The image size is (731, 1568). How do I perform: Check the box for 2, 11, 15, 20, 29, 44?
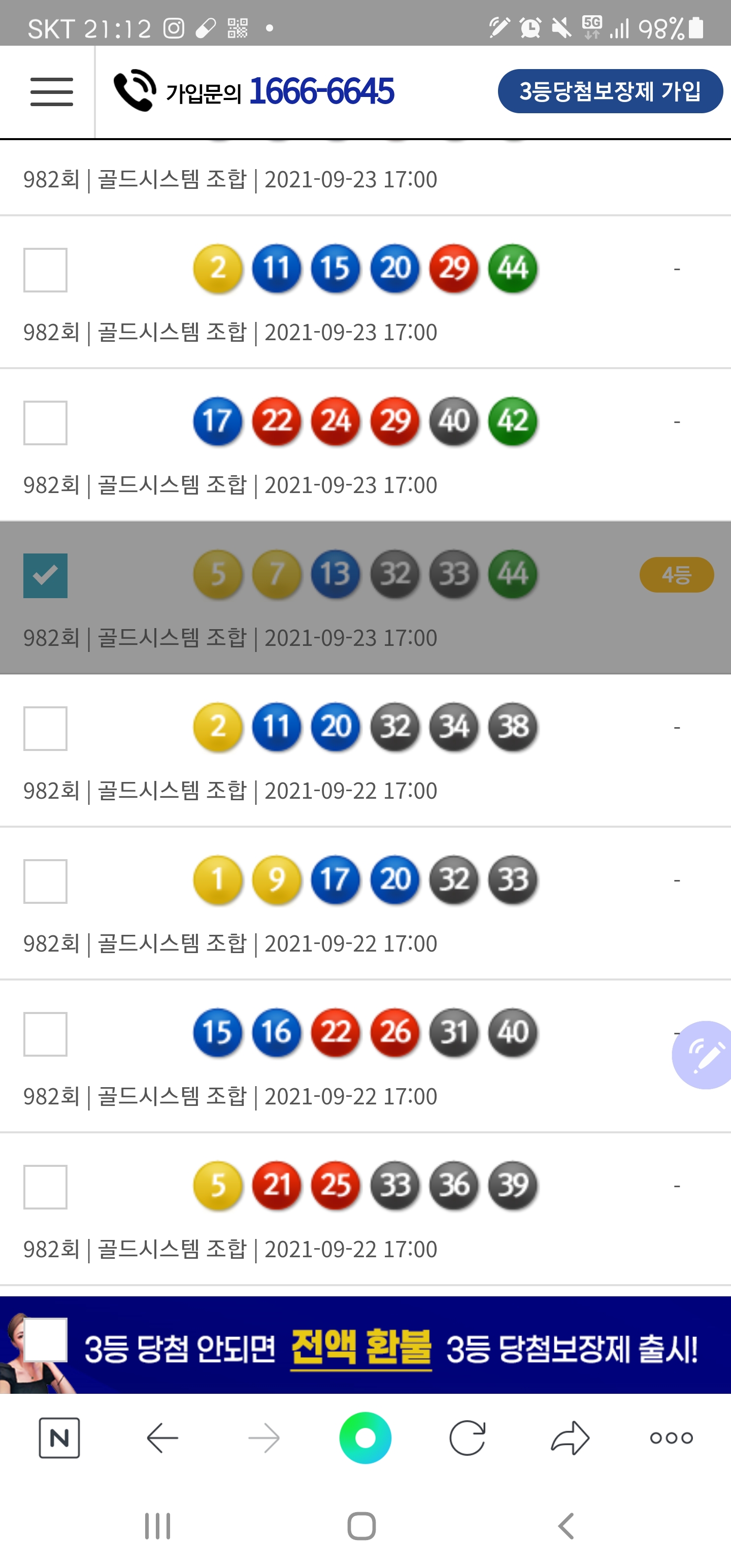[46, 270]
